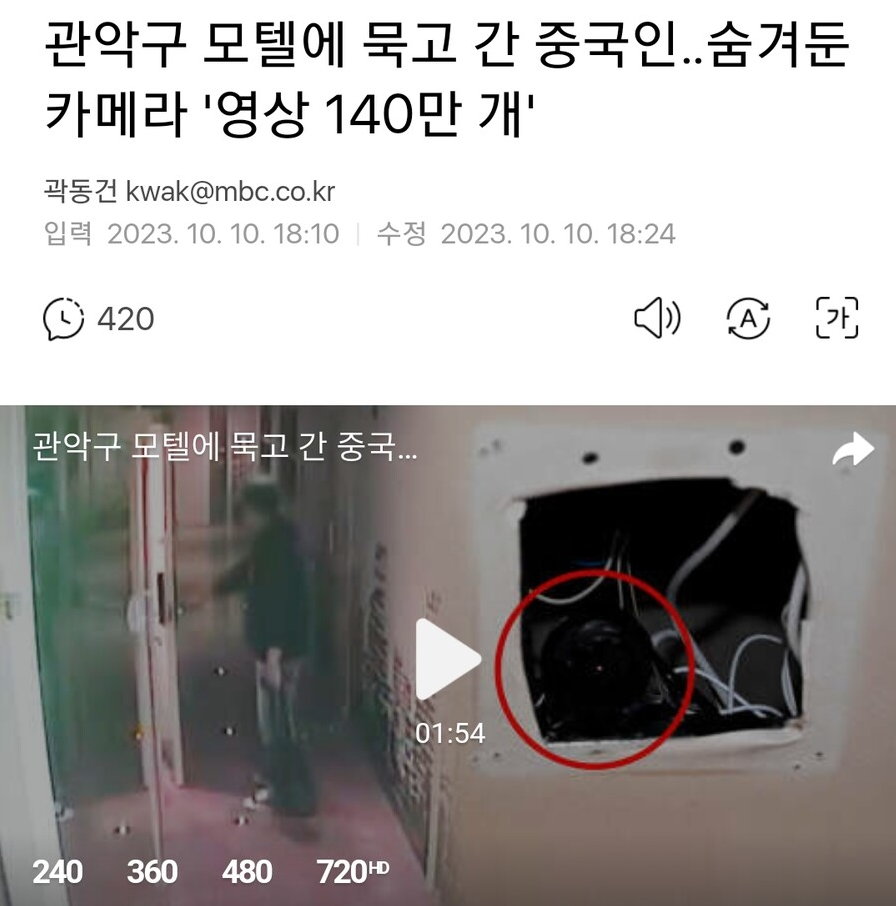Share the video via arrow icon
896x906 pixels.
point(852,452)
